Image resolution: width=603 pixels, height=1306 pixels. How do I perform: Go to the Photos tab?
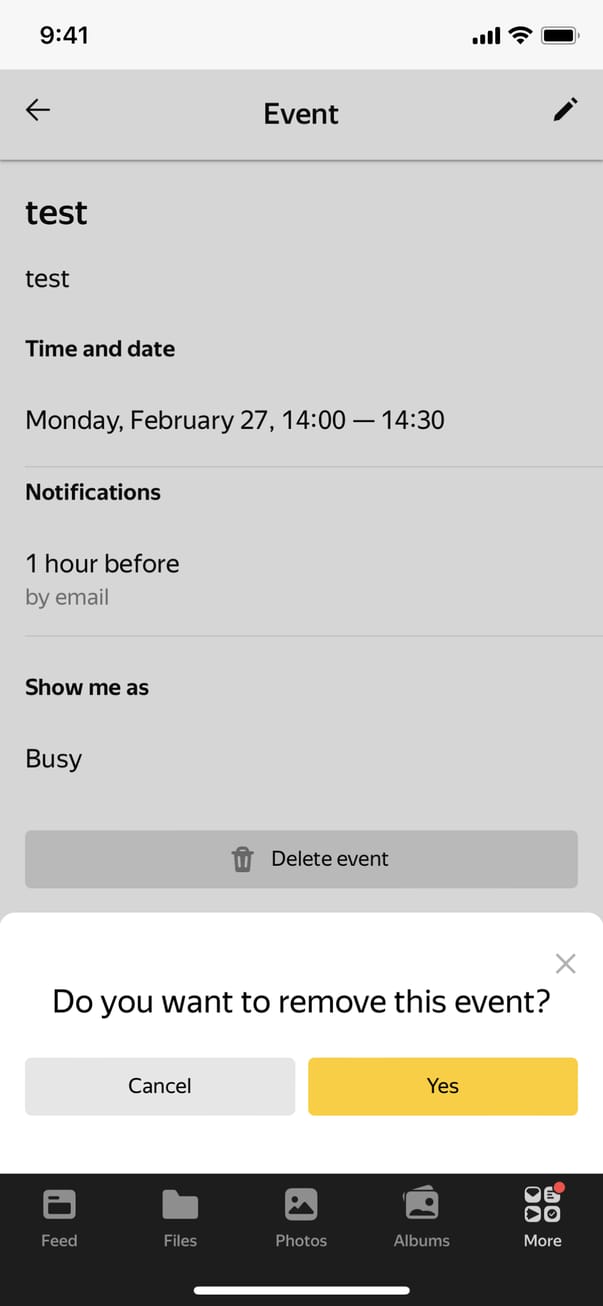click(301, 1218)
